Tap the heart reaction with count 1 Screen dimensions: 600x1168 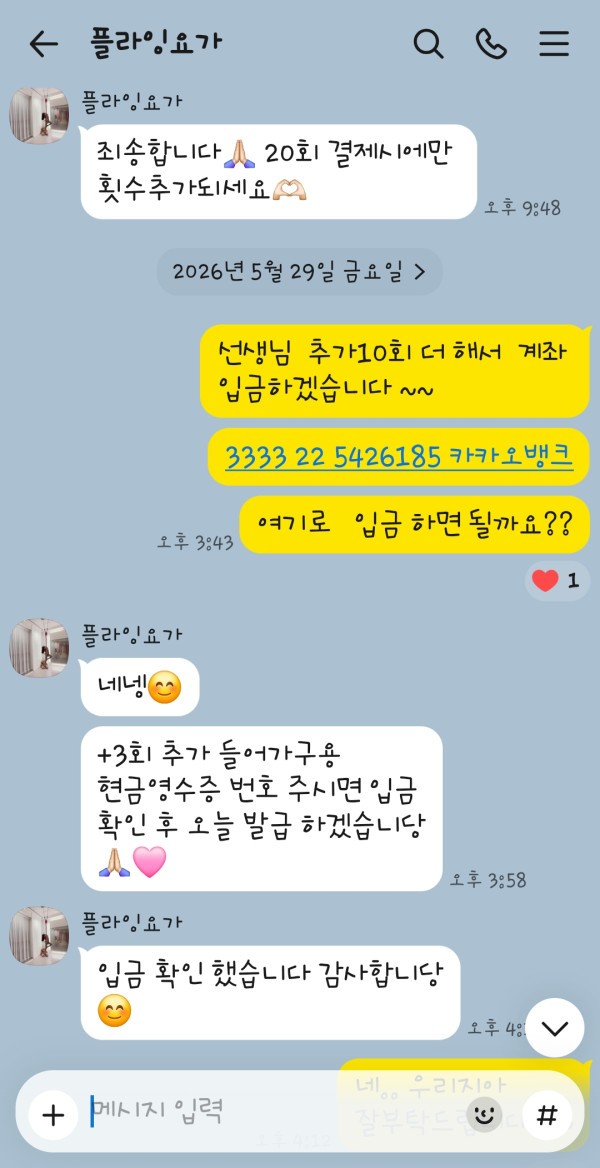click(x=558, y=581)
